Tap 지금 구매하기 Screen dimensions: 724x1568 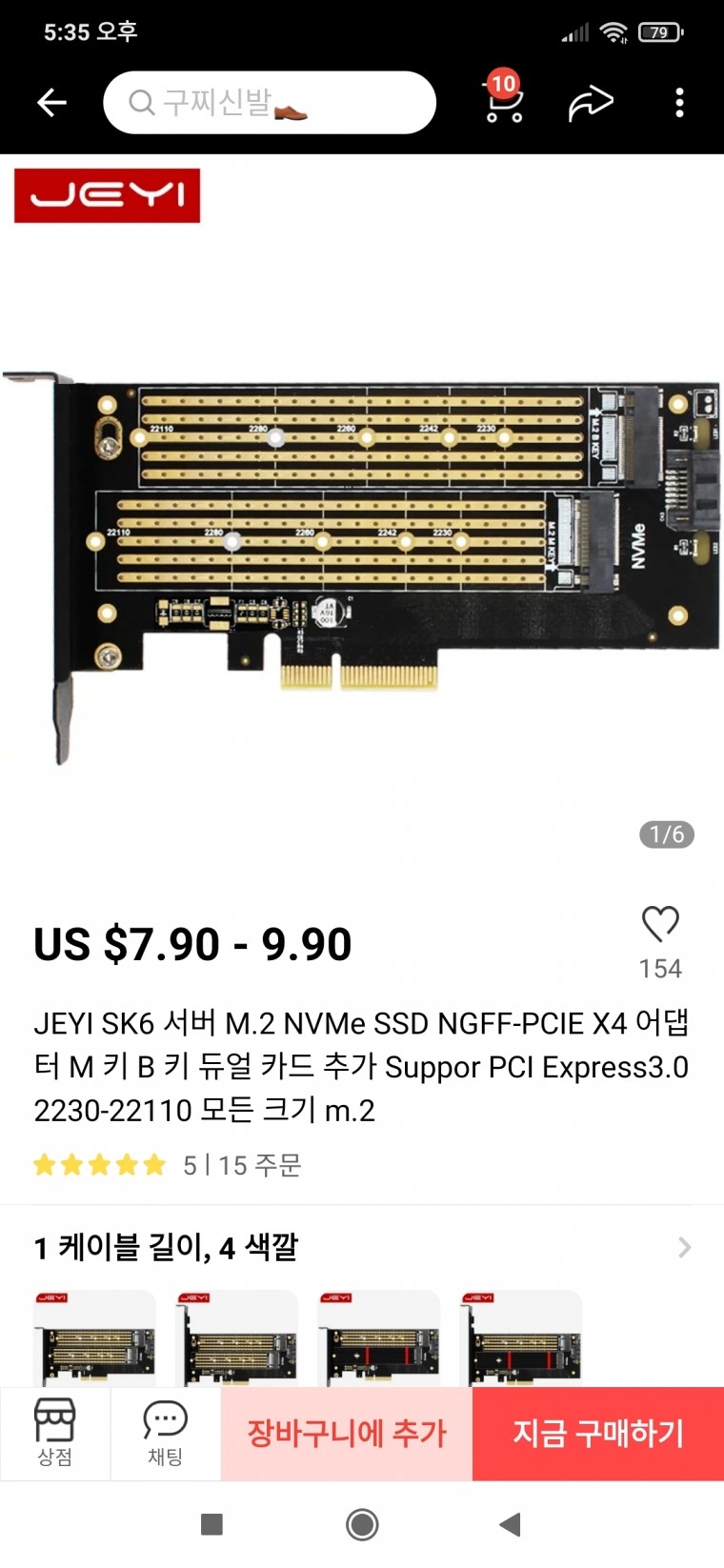(598, 1433)
